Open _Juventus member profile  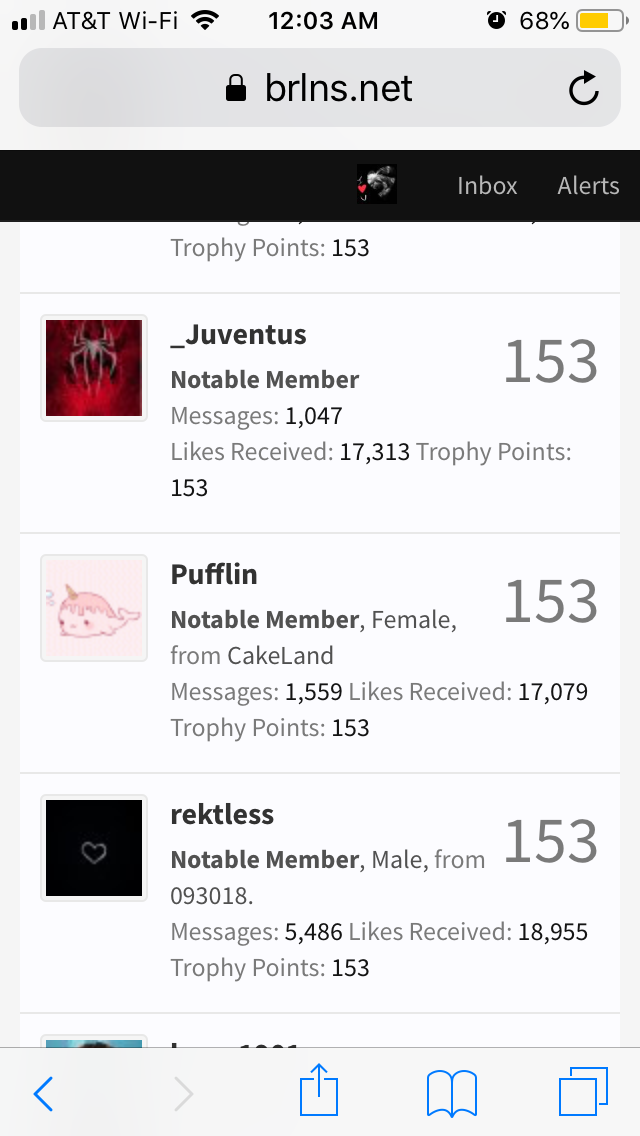pos(238,335)
